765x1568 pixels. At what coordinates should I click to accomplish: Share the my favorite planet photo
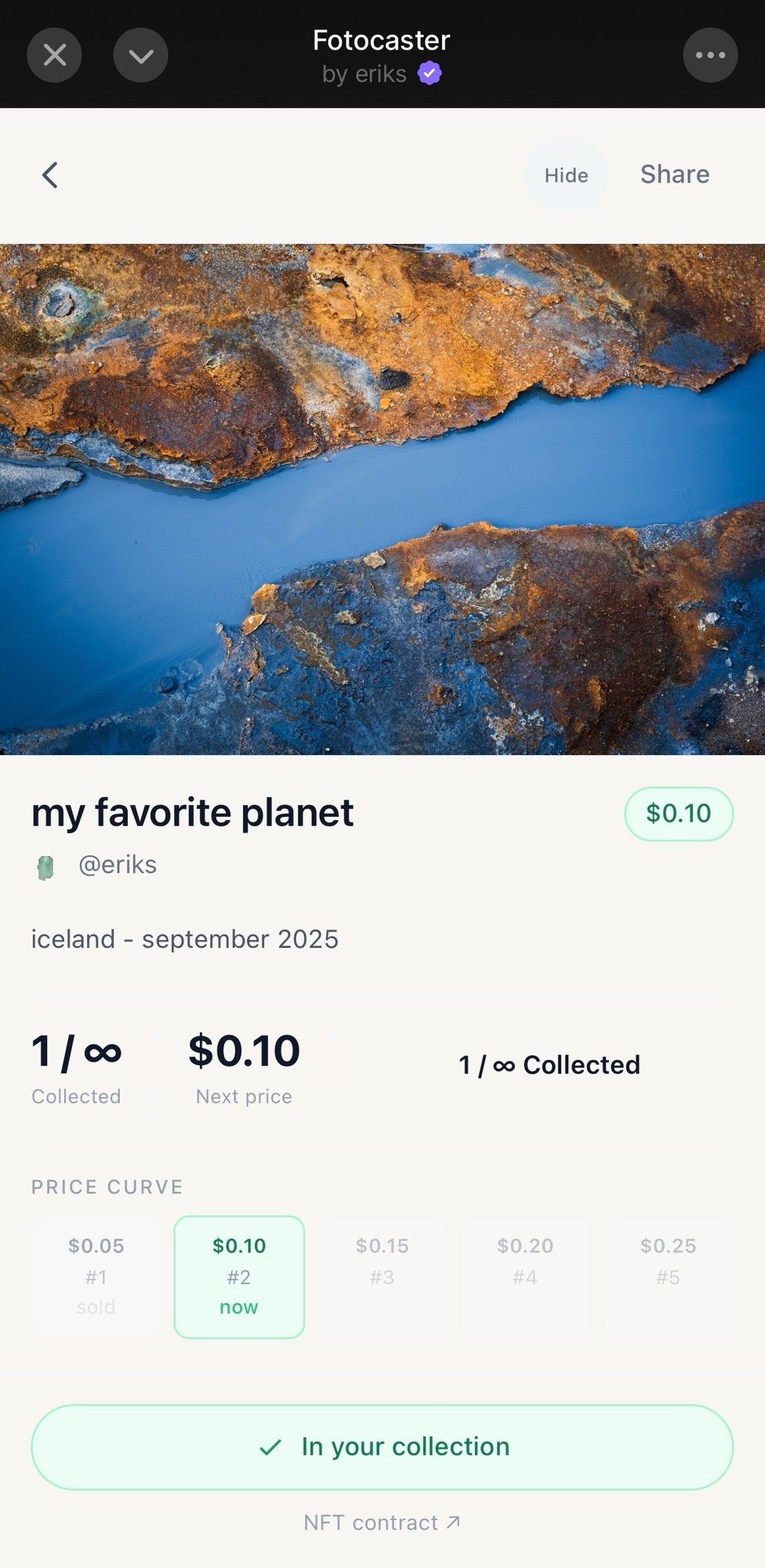674,174
